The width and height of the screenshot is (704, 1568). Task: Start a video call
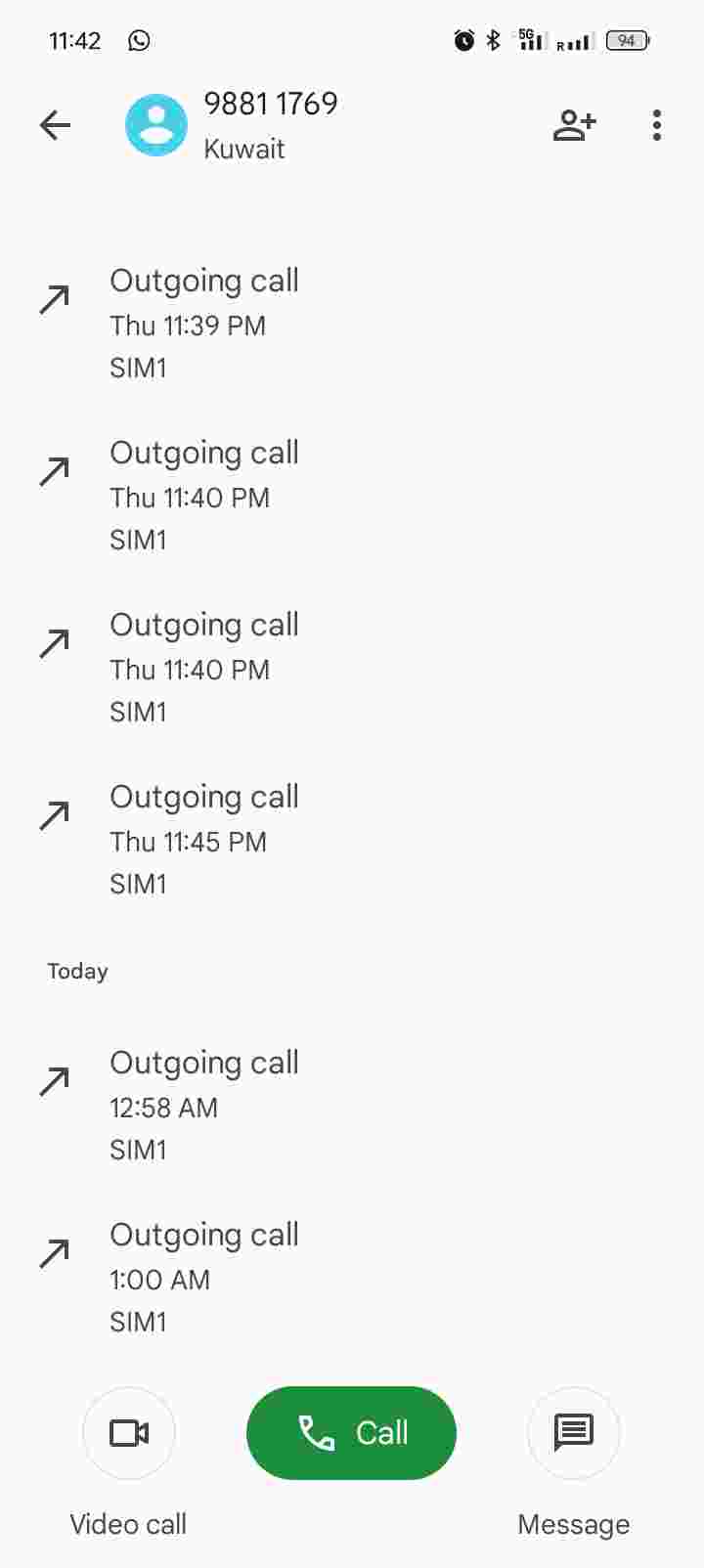(129, 1433)
